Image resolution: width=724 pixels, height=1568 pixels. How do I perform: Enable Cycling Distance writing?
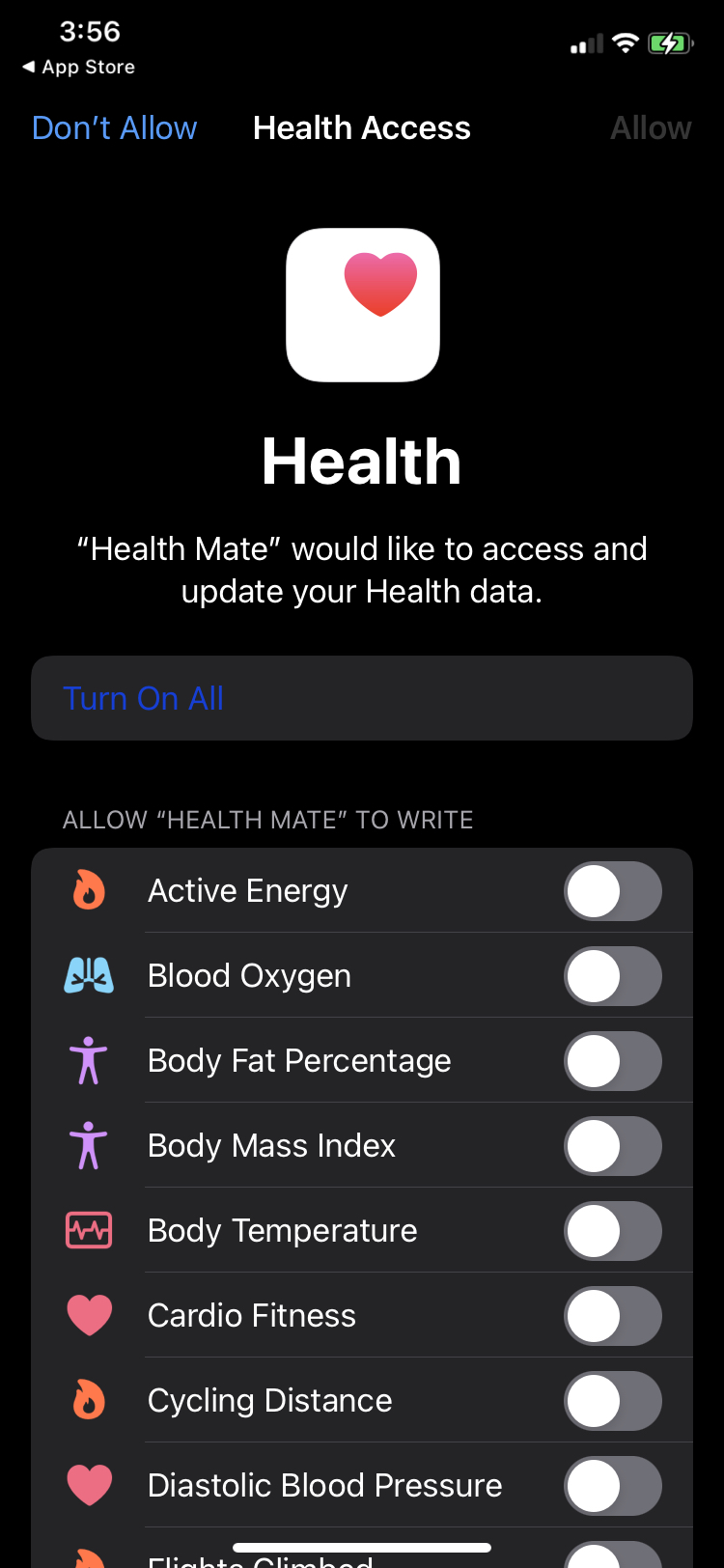click(612, 1401)
